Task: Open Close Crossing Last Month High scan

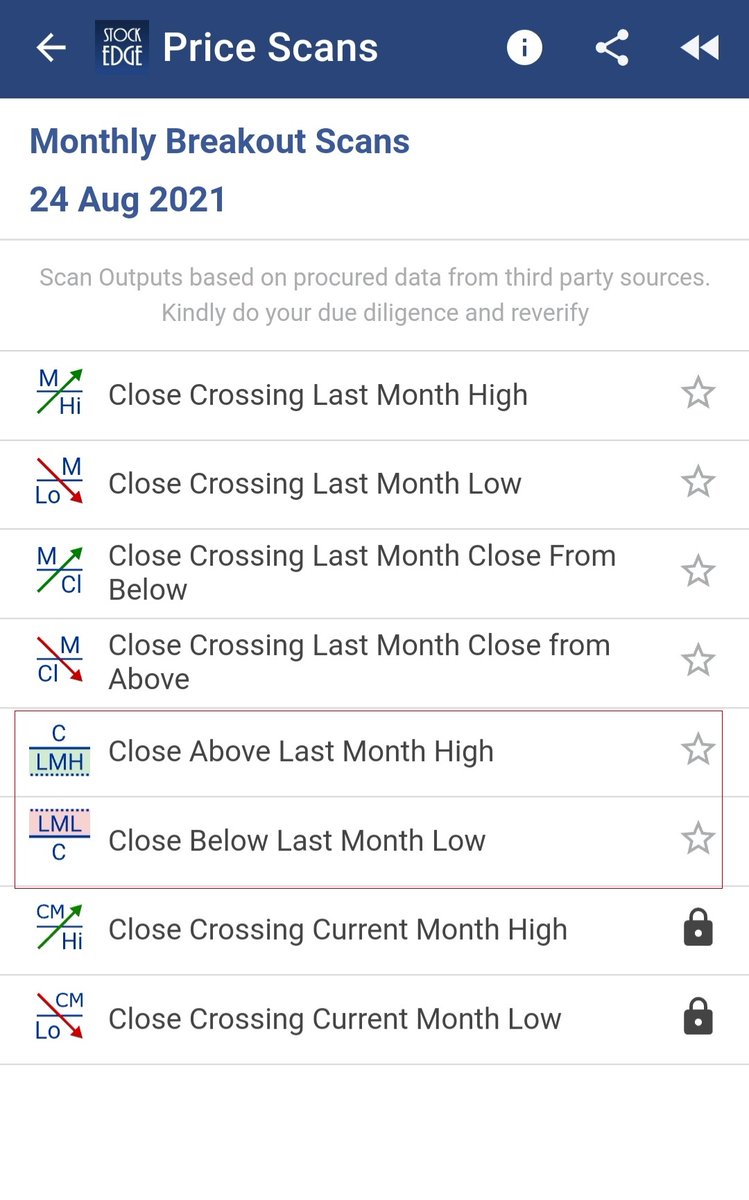Action: 374,395
